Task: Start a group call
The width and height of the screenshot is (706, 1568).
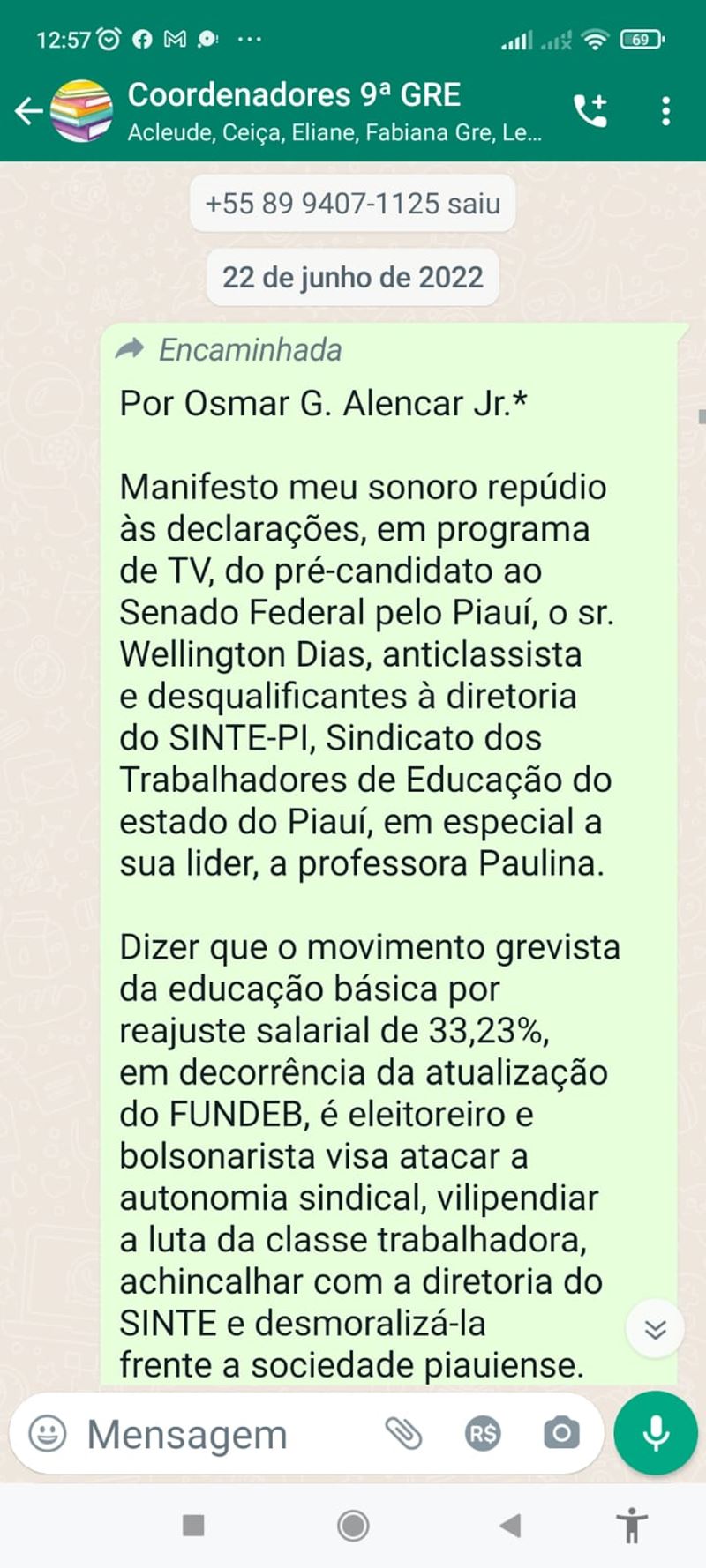Action: 590,111
